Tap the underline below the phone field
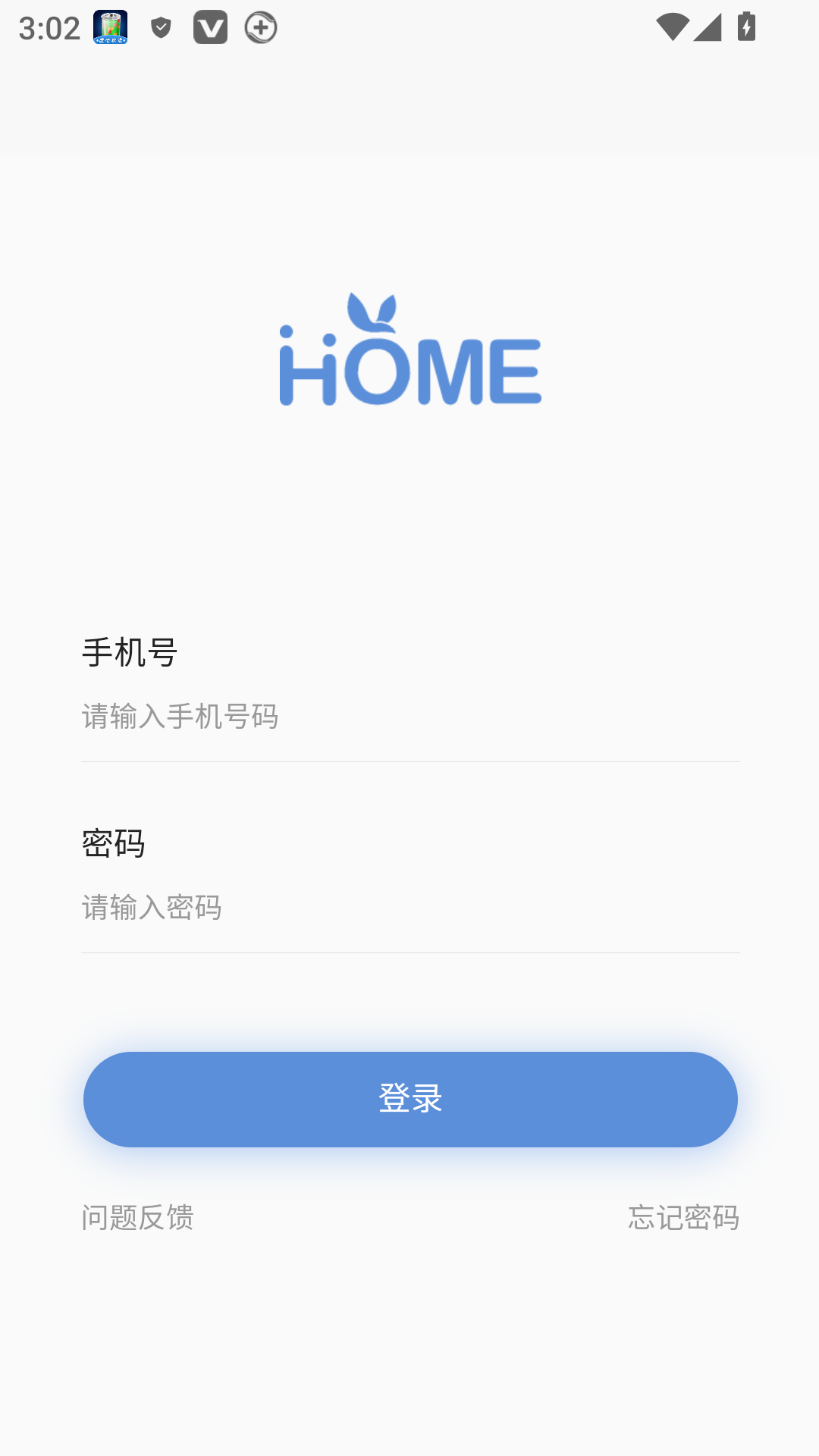Screen dimensions: 819x1456 click(409, 761)
